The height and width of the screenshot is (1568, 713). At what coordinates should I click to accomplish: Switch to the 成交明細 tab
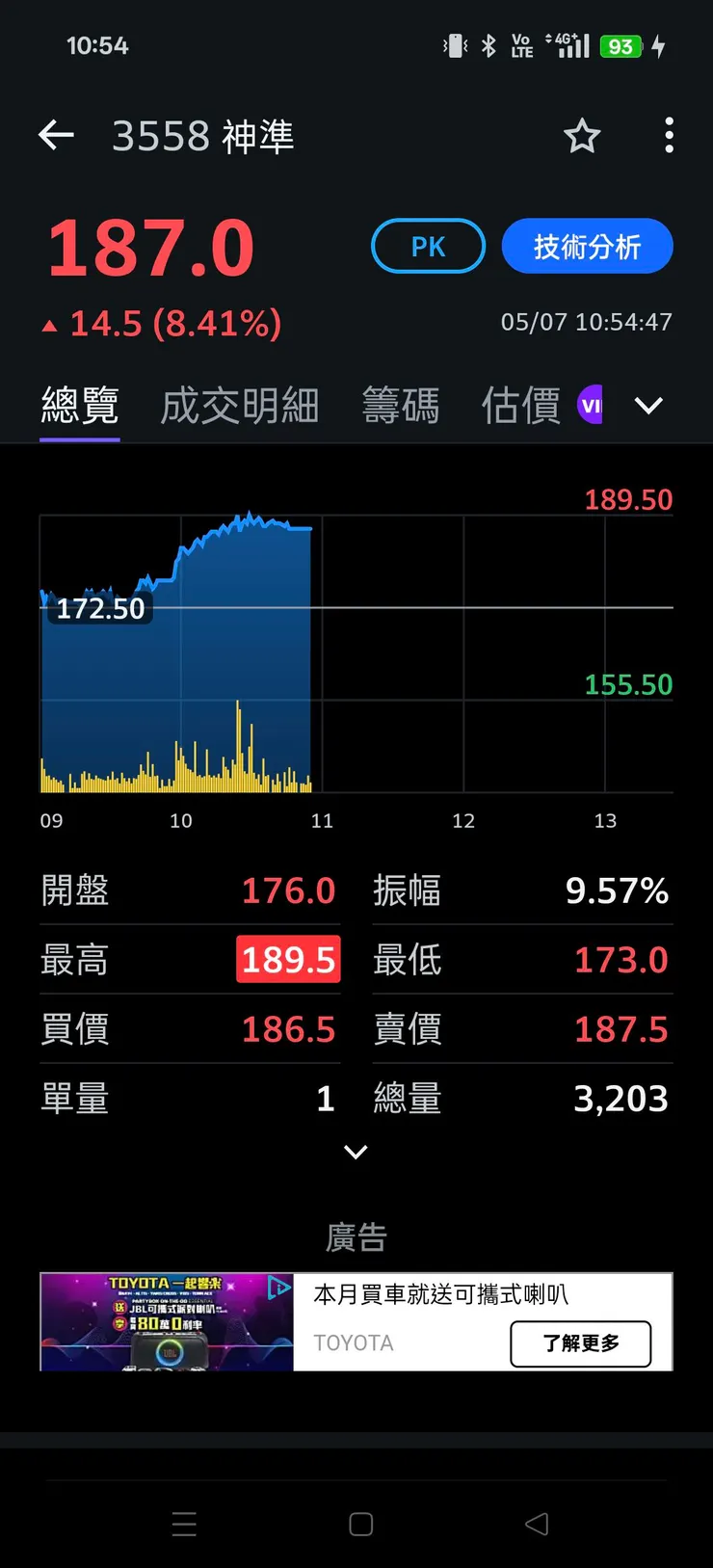coord(239,405)
